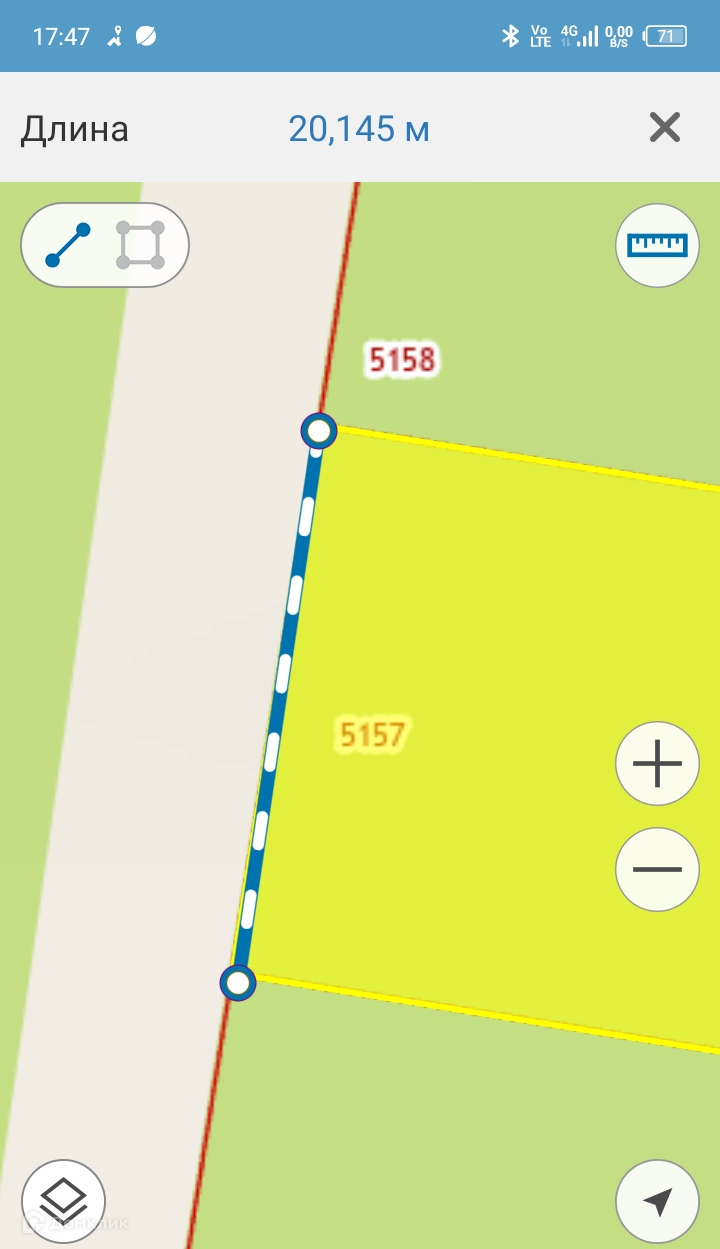Screen dimensions: 720x1249
Task: Zoom out of the map
Action: (x=657, y=869)
